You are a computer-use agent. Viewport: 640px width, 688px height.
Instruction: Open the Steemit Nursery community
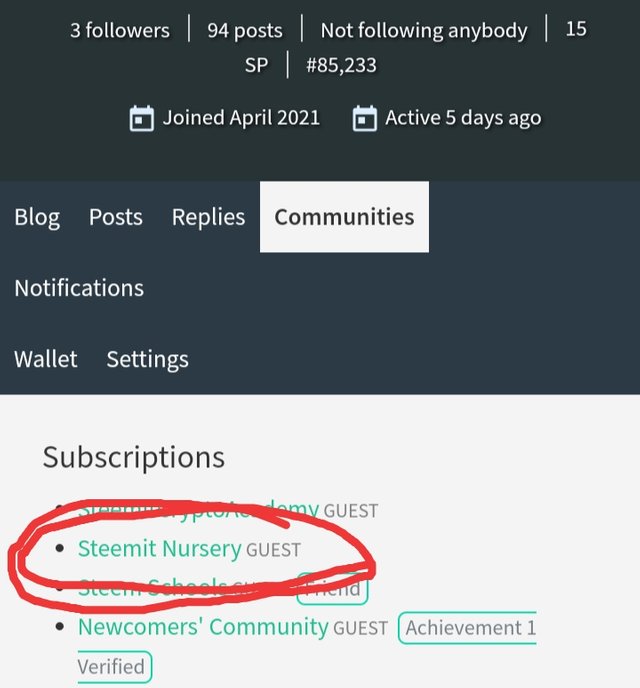[159, 549]
